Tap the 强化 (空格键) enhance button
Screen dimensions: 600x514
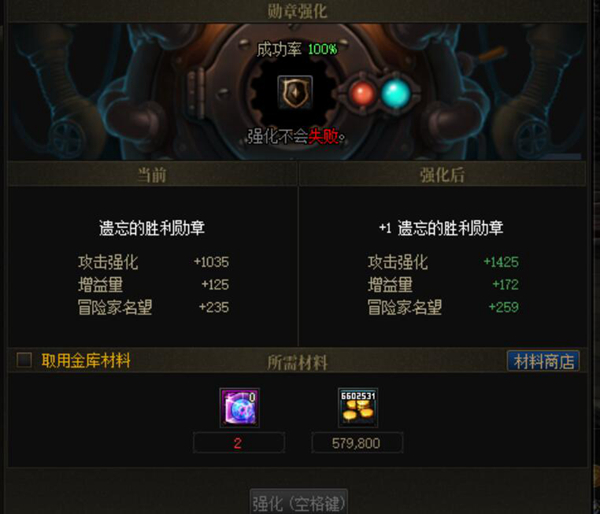(x=299, y=501)
